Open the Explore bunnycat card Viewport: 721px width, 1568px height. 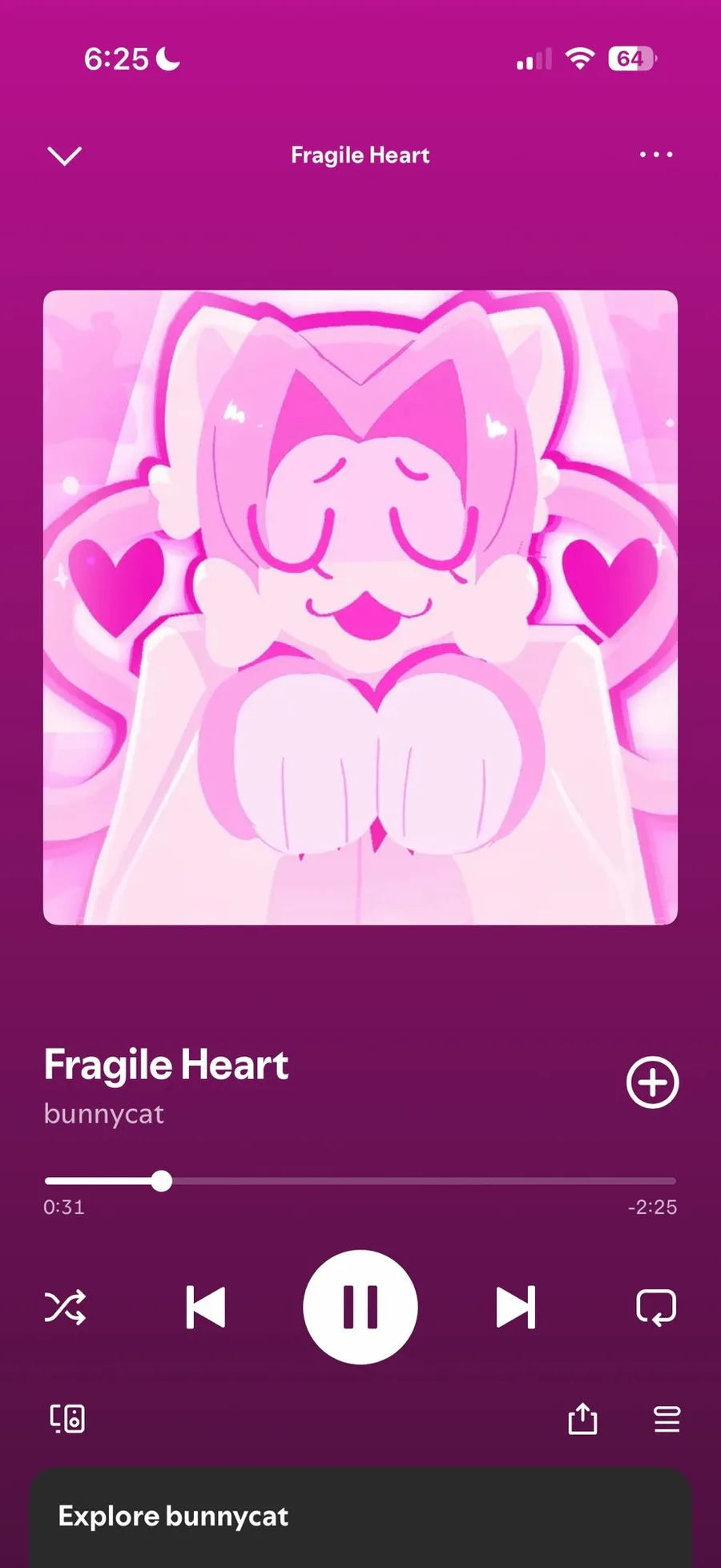tap(360, 1518)
